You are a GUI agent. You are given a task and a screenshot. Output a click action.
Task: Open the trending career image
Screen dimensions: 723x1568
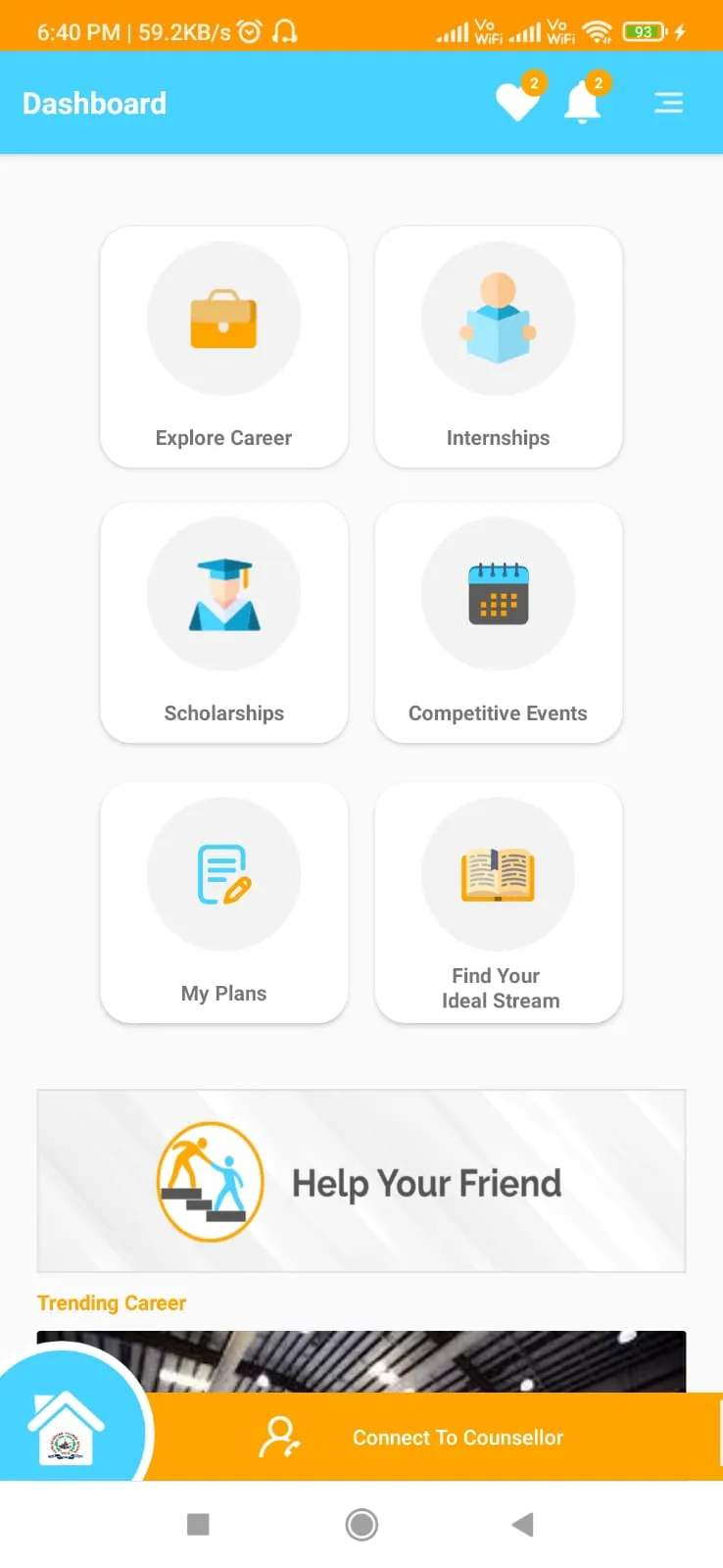click(361, 1361)
